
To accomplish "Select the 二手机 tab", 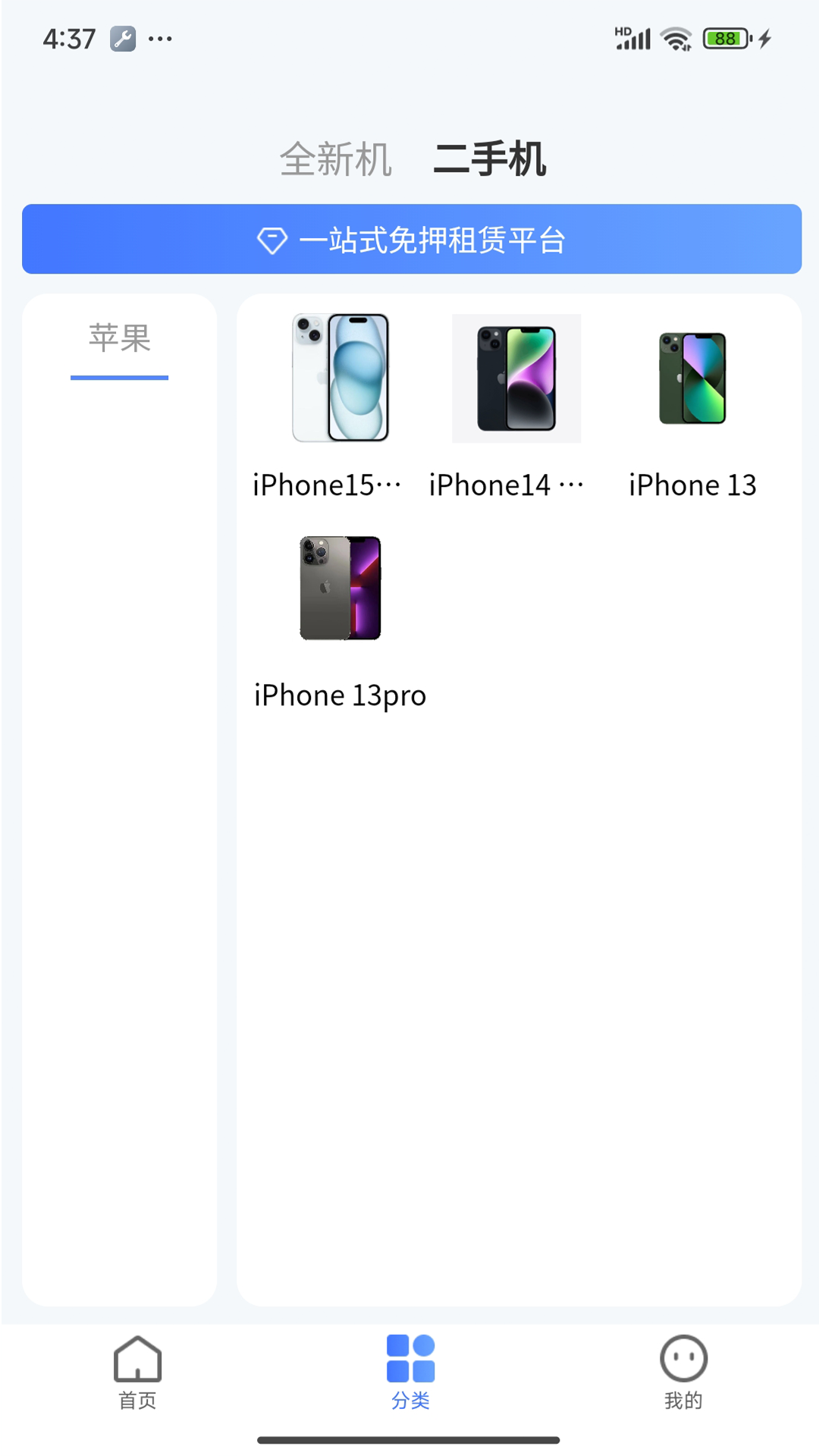I will point(490,159).
